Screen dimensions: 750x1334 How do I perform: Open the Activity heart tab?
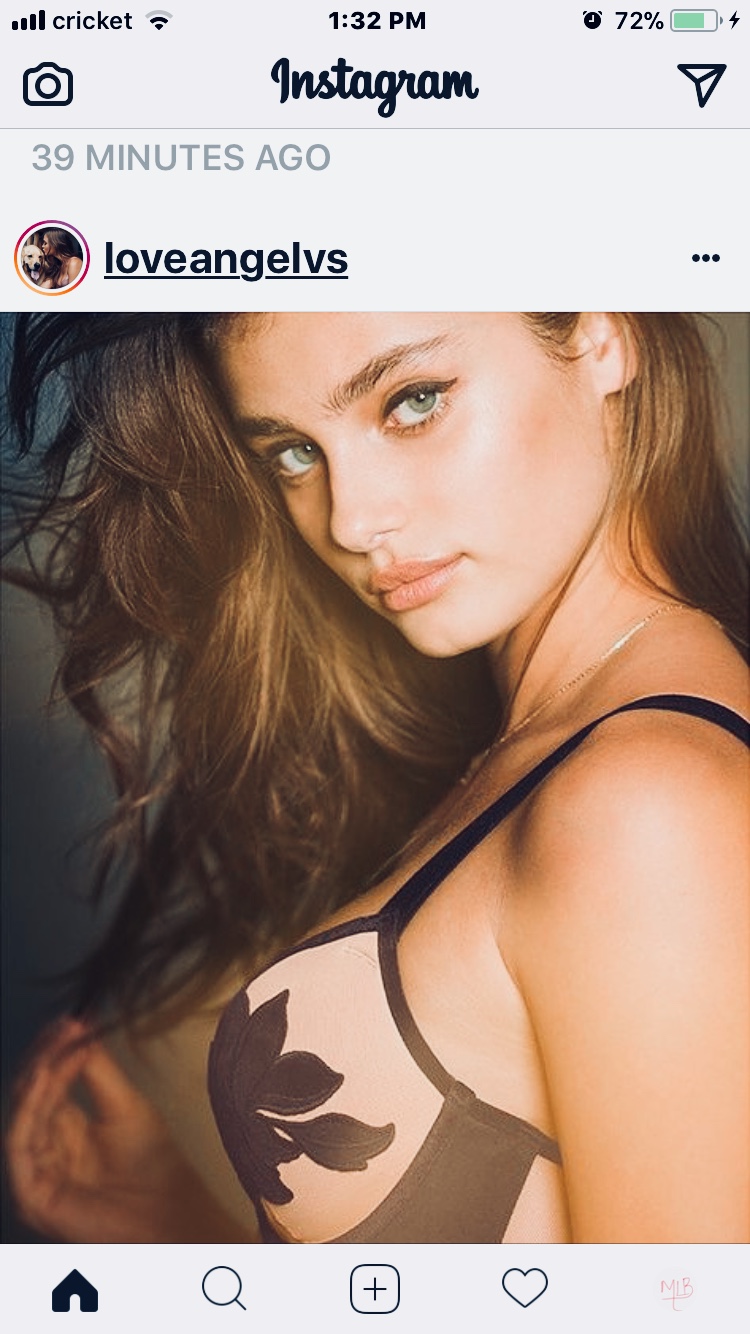[x=525, y=1289]
